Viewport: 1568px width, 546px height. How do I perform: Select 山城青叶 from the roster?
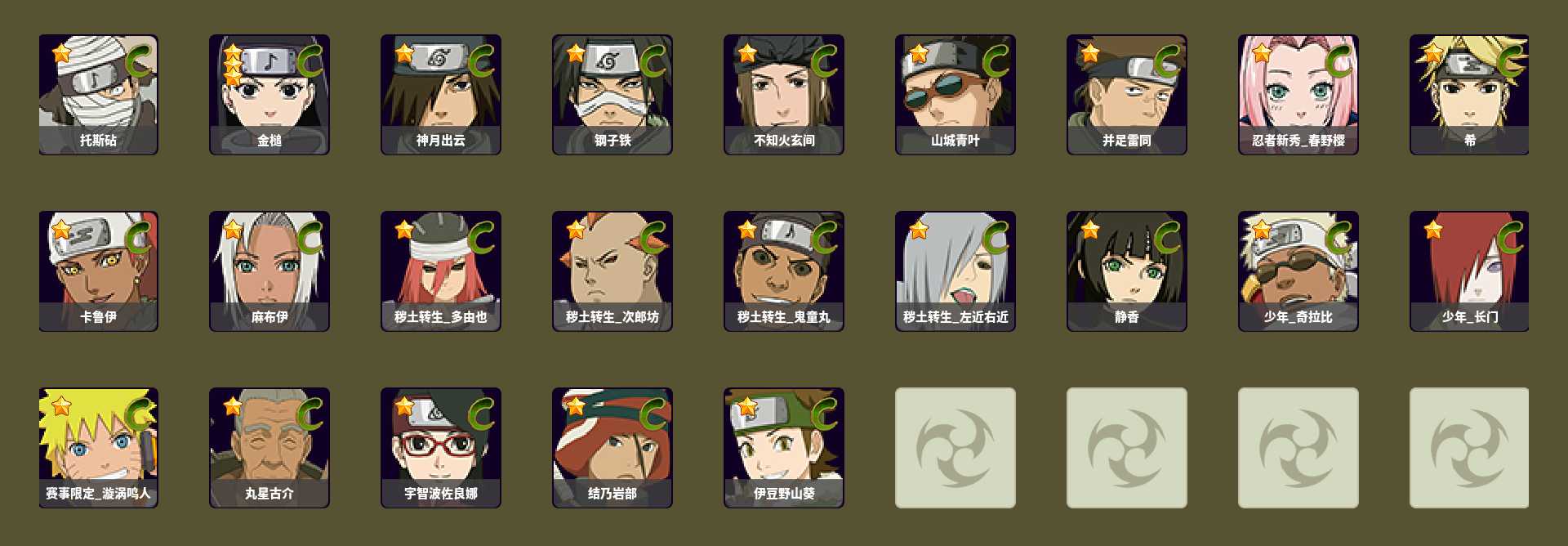(955, 94)
